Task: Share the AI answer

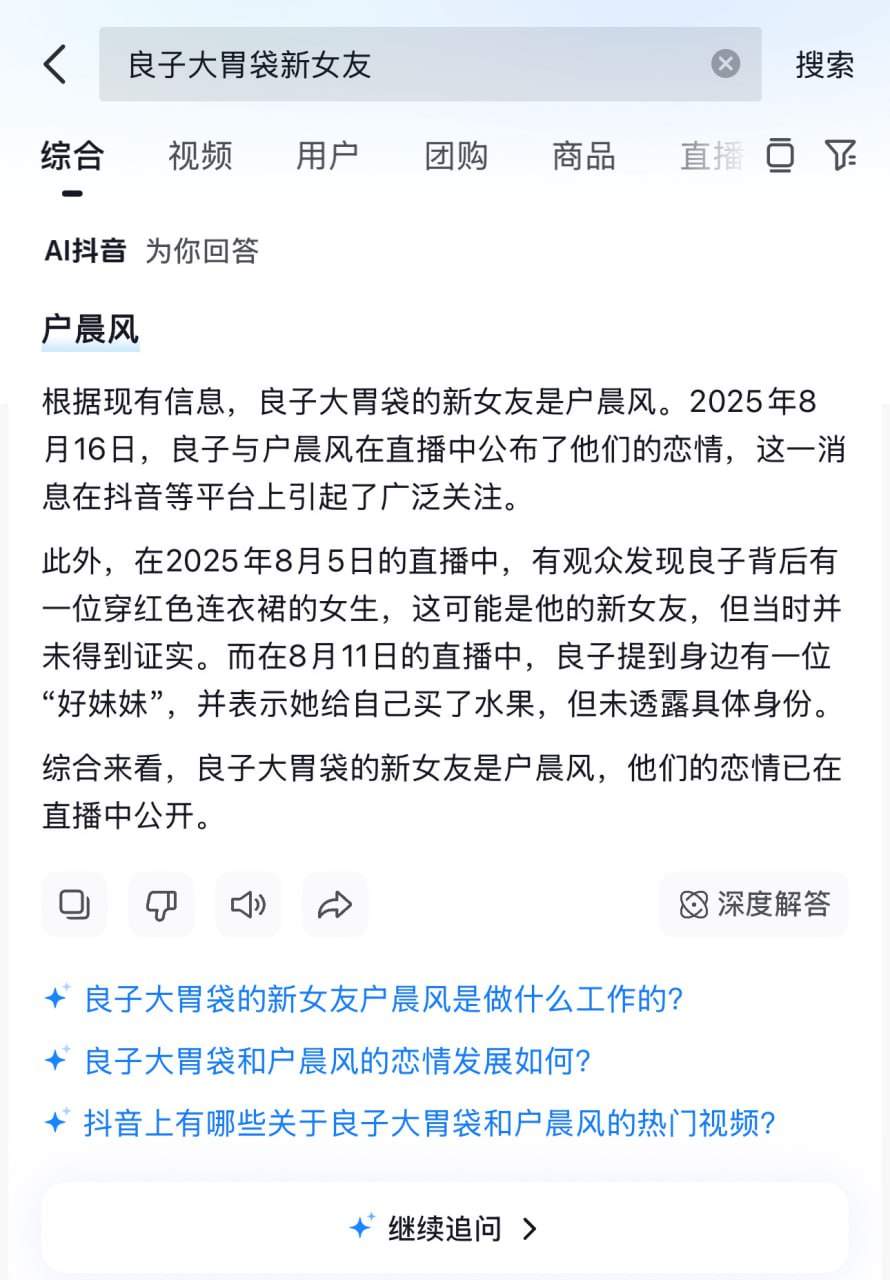Action: [335, 905]
